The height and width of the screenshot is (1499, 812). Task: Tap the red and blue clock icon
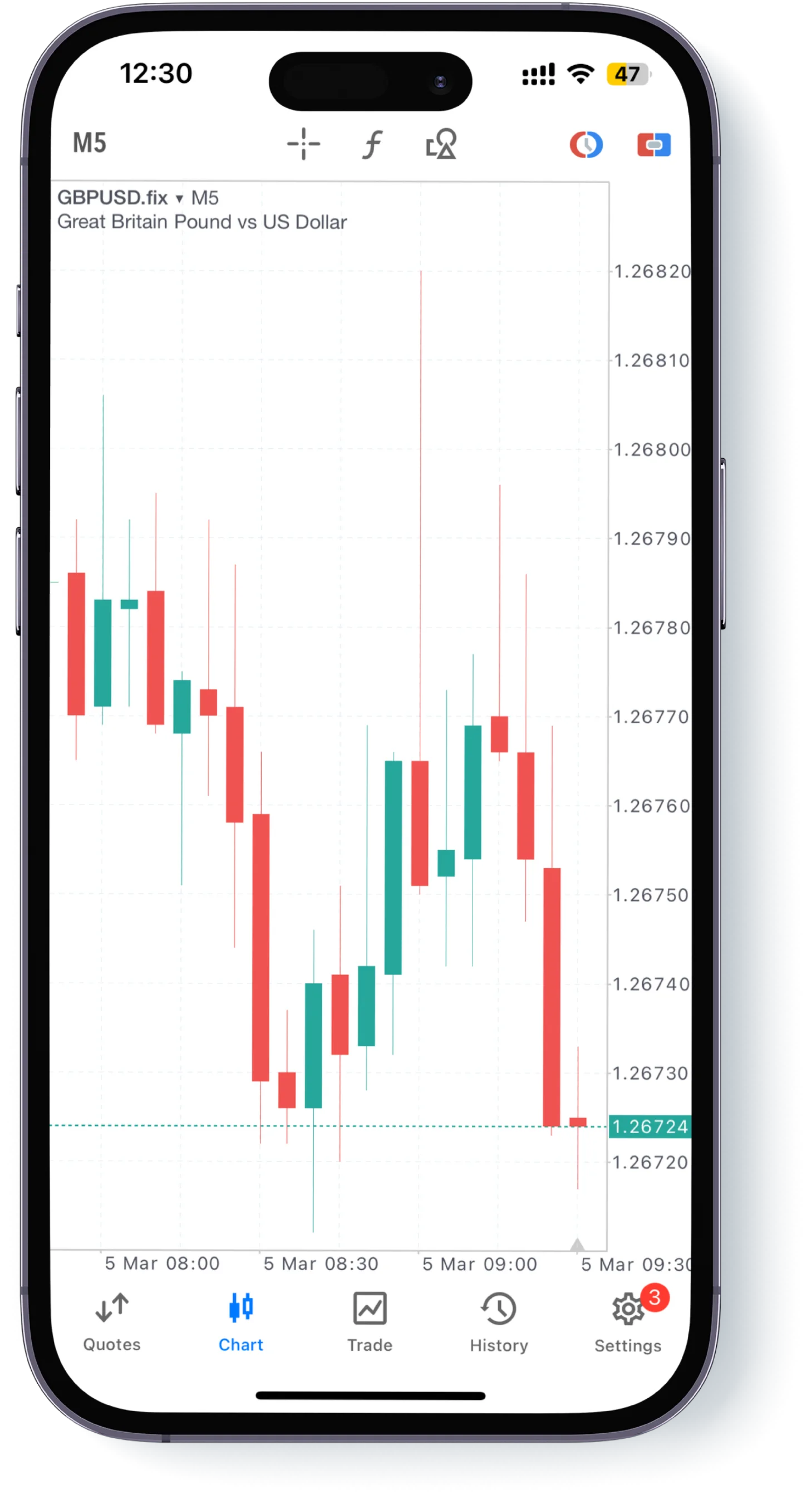pos(585,144)
